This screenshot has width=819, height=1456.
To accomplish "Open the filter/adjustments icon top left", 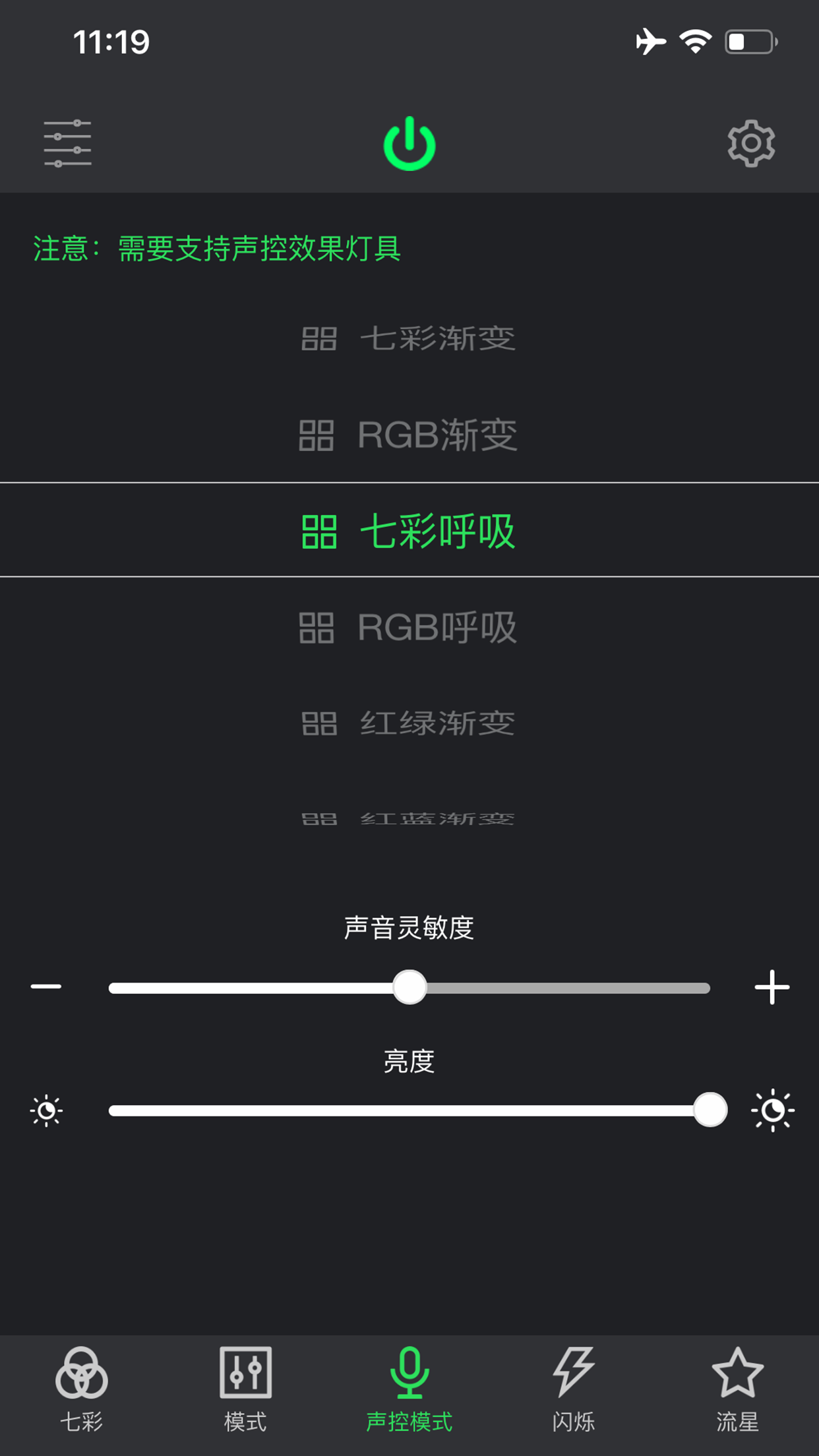I will click(x=69, y=145).
